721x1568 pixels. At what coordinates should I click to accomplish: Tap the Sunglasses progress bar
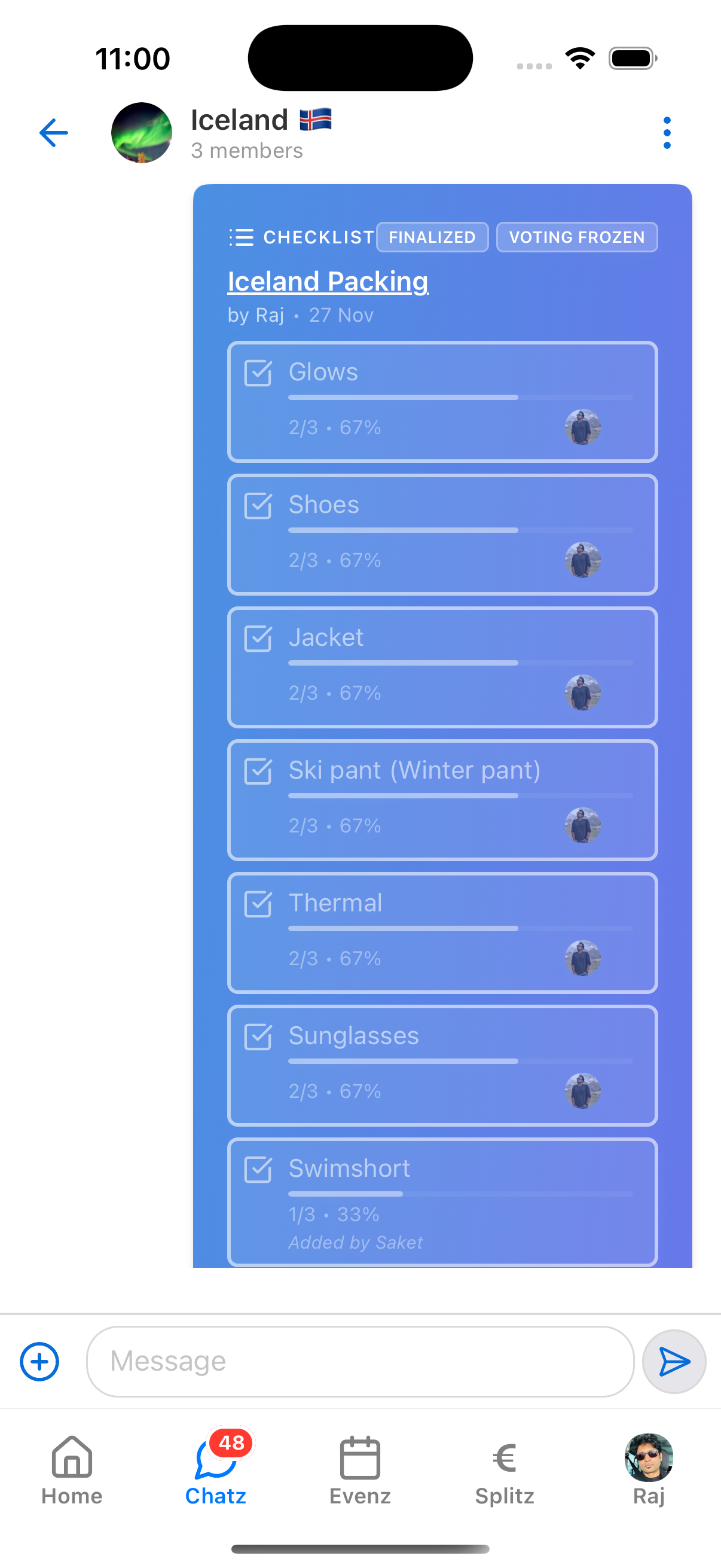coord(460,1061)
